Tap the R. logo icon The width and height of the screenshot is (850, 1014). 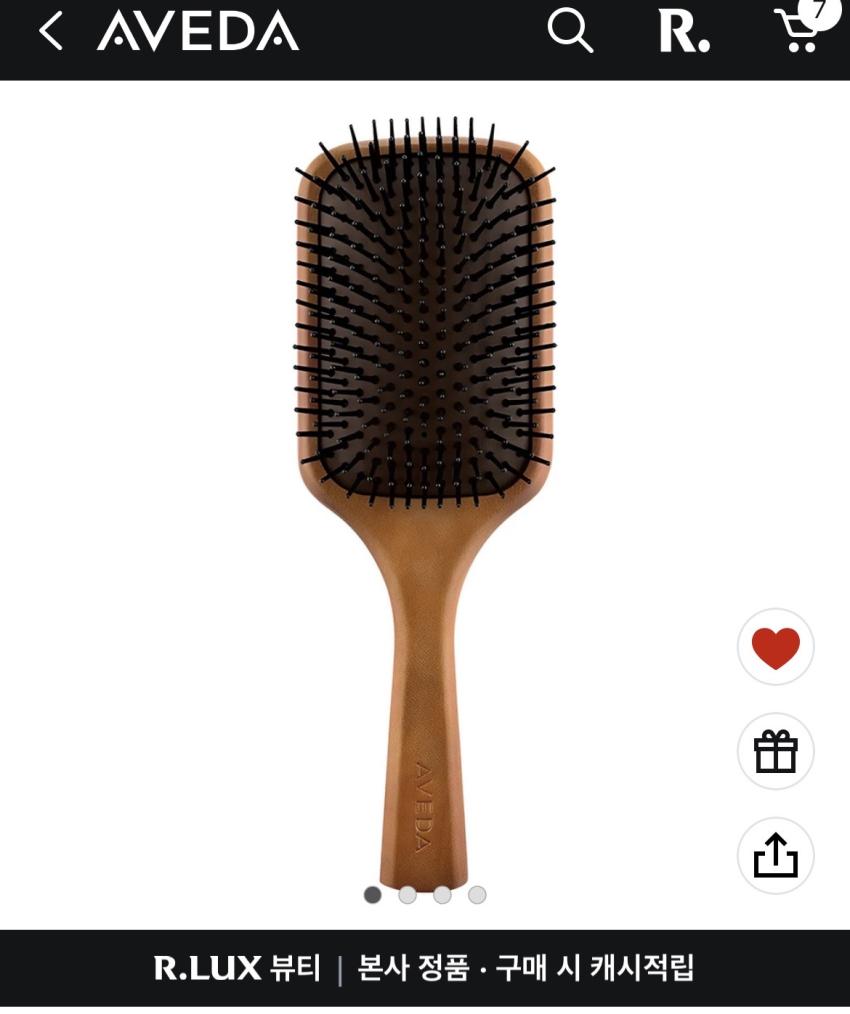(684, 32)
